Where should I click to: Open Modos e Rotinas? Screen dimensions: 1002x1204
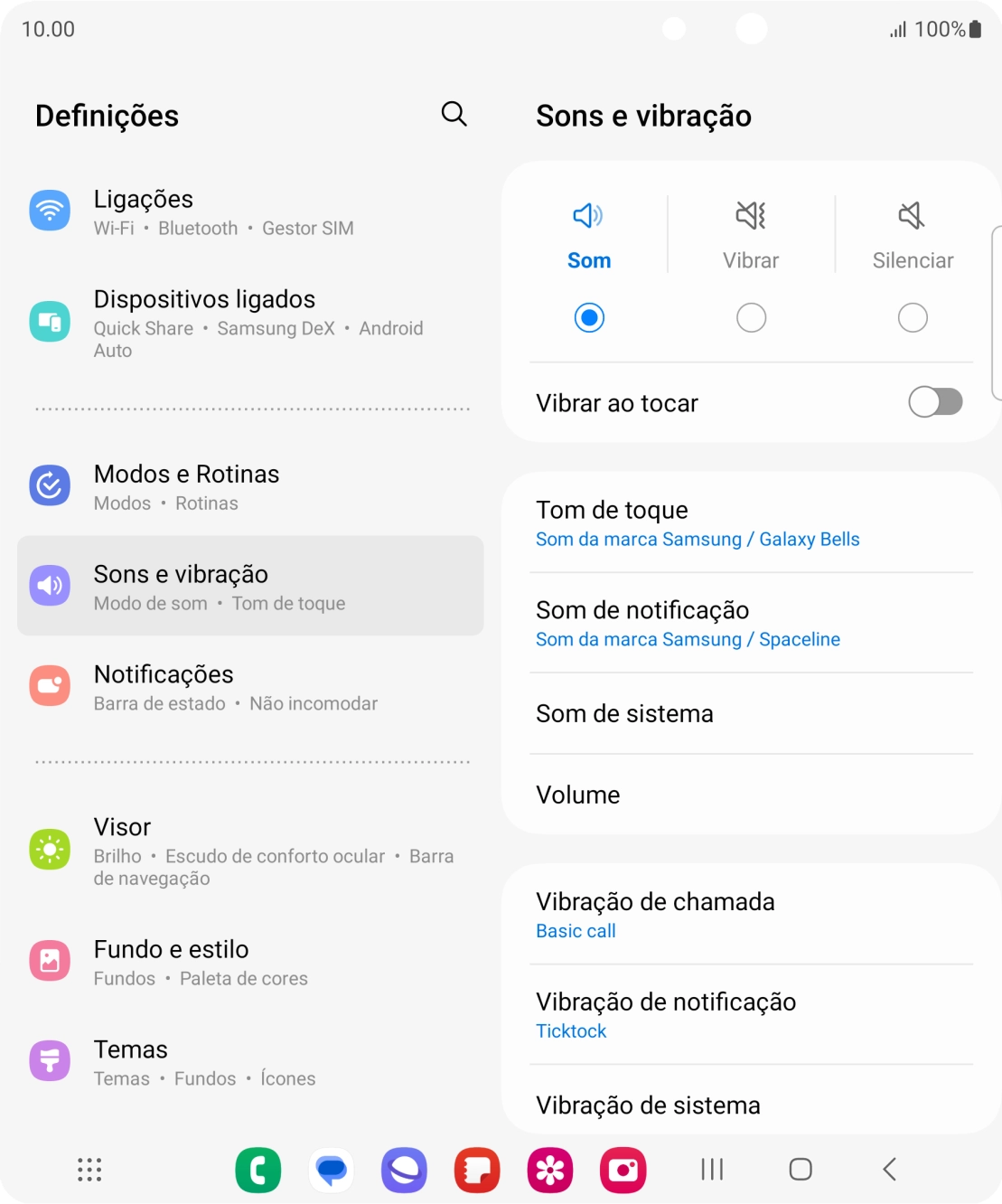(x=249, y=487)
